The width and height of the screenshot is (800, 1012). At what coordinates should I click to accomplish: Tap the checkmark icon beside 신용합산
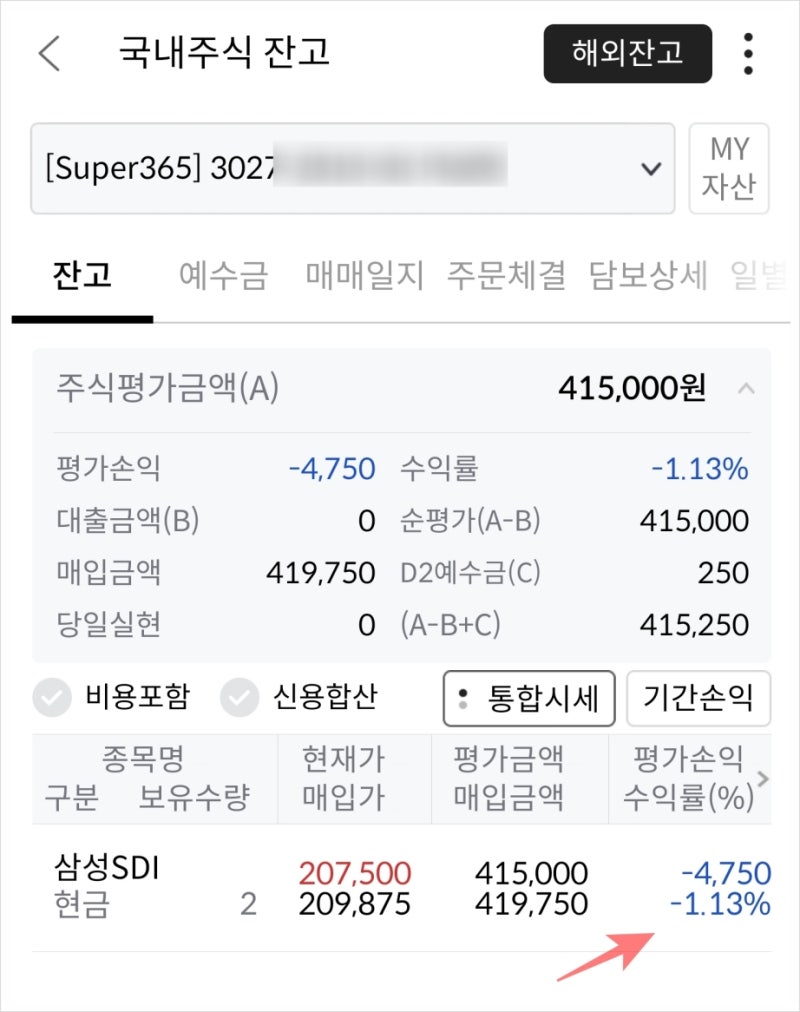242,699
